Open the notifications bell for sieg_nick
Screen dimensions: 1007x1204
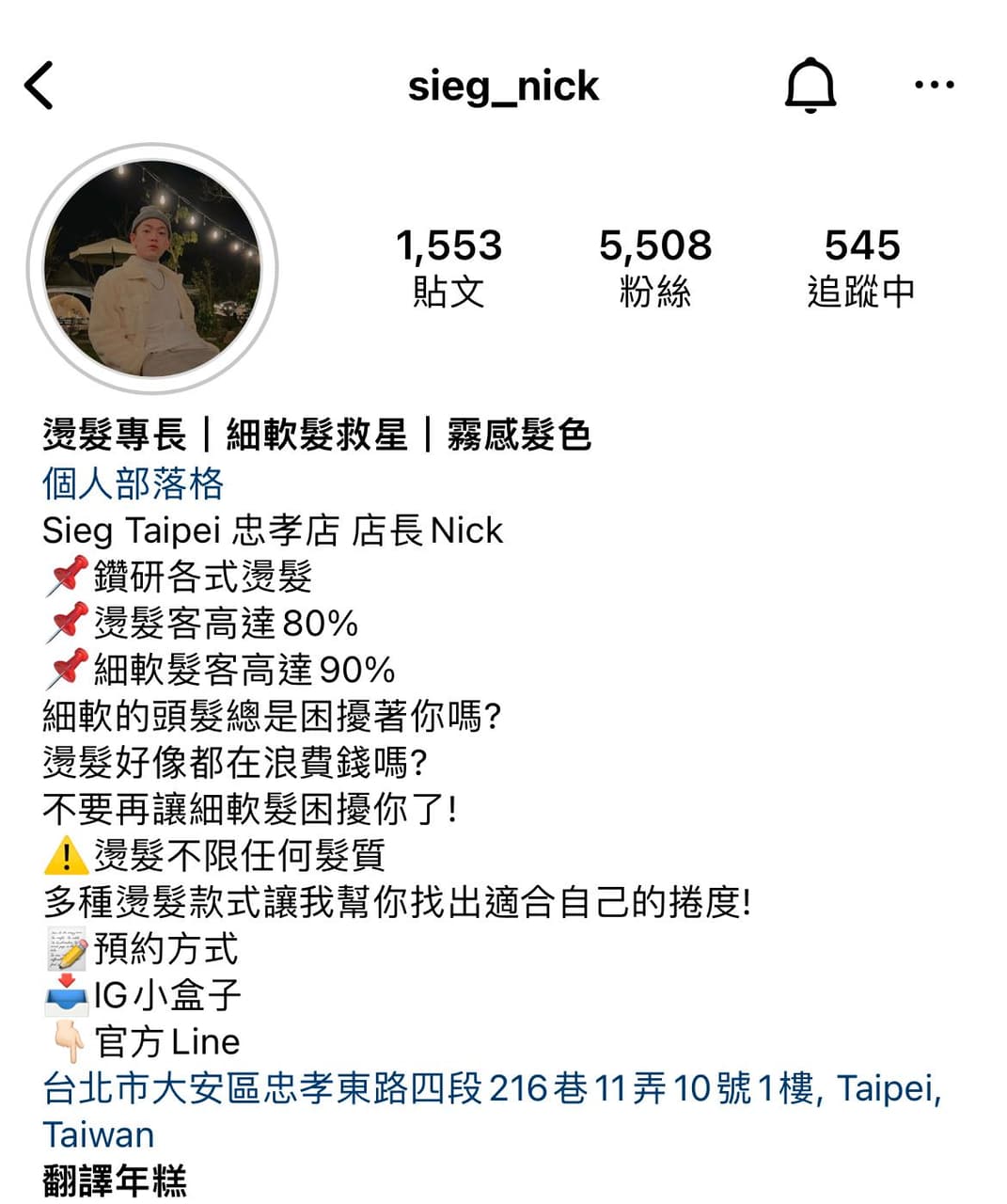point(810,86)
